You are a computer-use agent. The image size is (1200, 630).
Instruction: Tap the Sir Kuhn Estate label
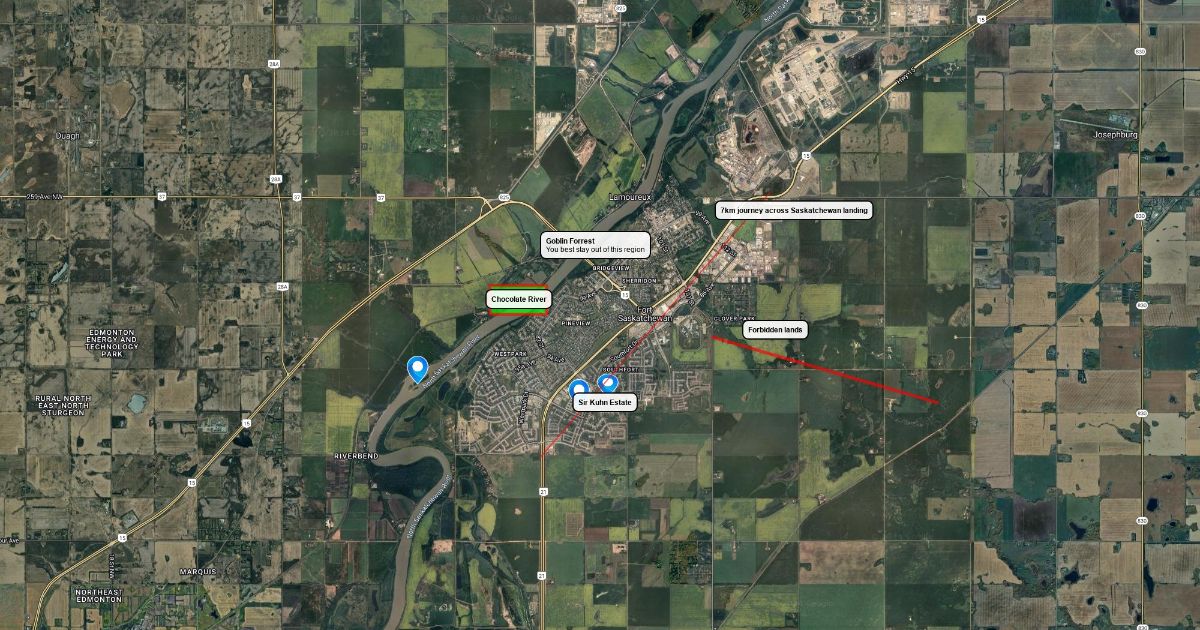(x=603, y=402)
